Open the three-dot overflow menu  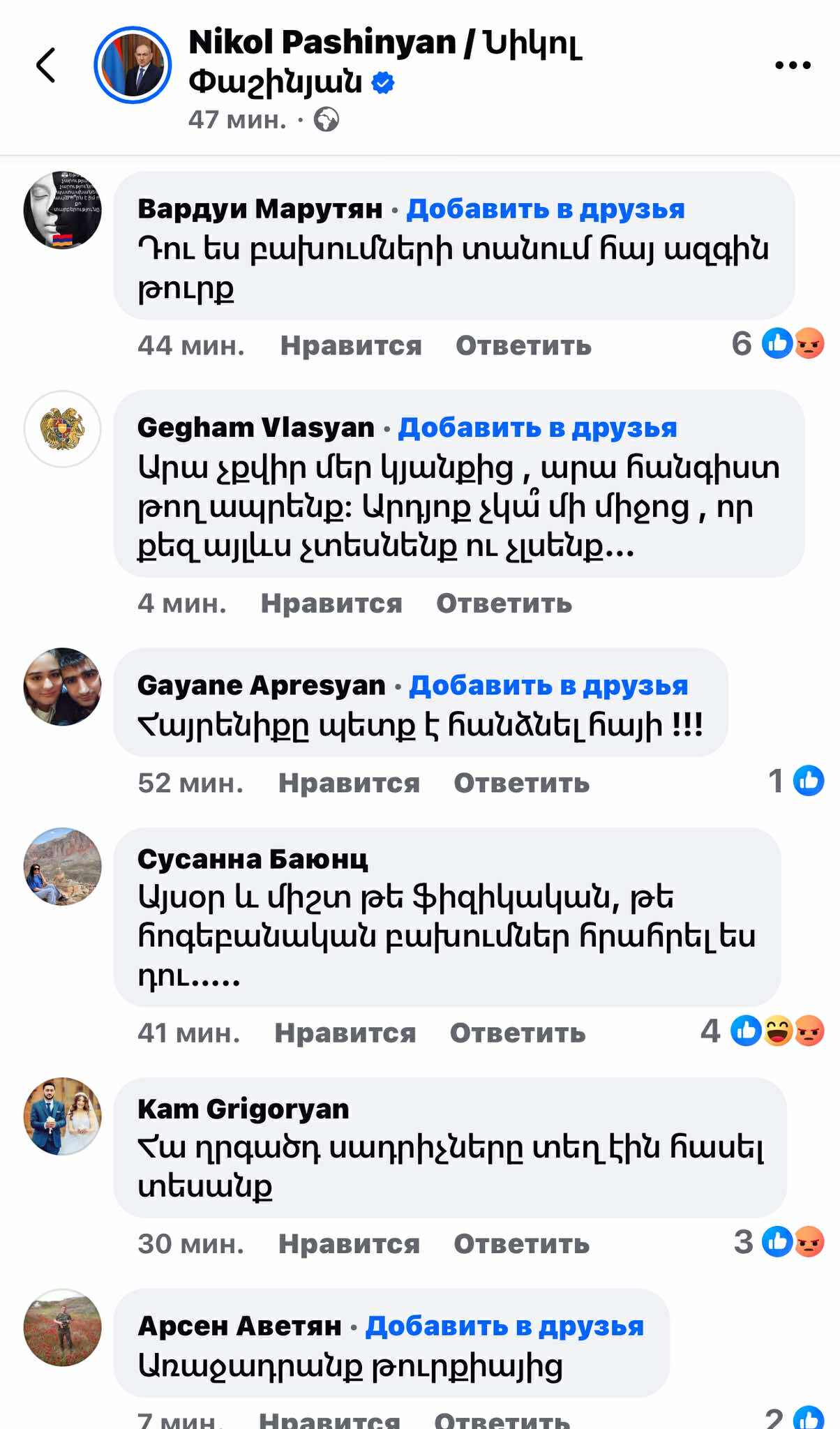click(x=793, y=66)
